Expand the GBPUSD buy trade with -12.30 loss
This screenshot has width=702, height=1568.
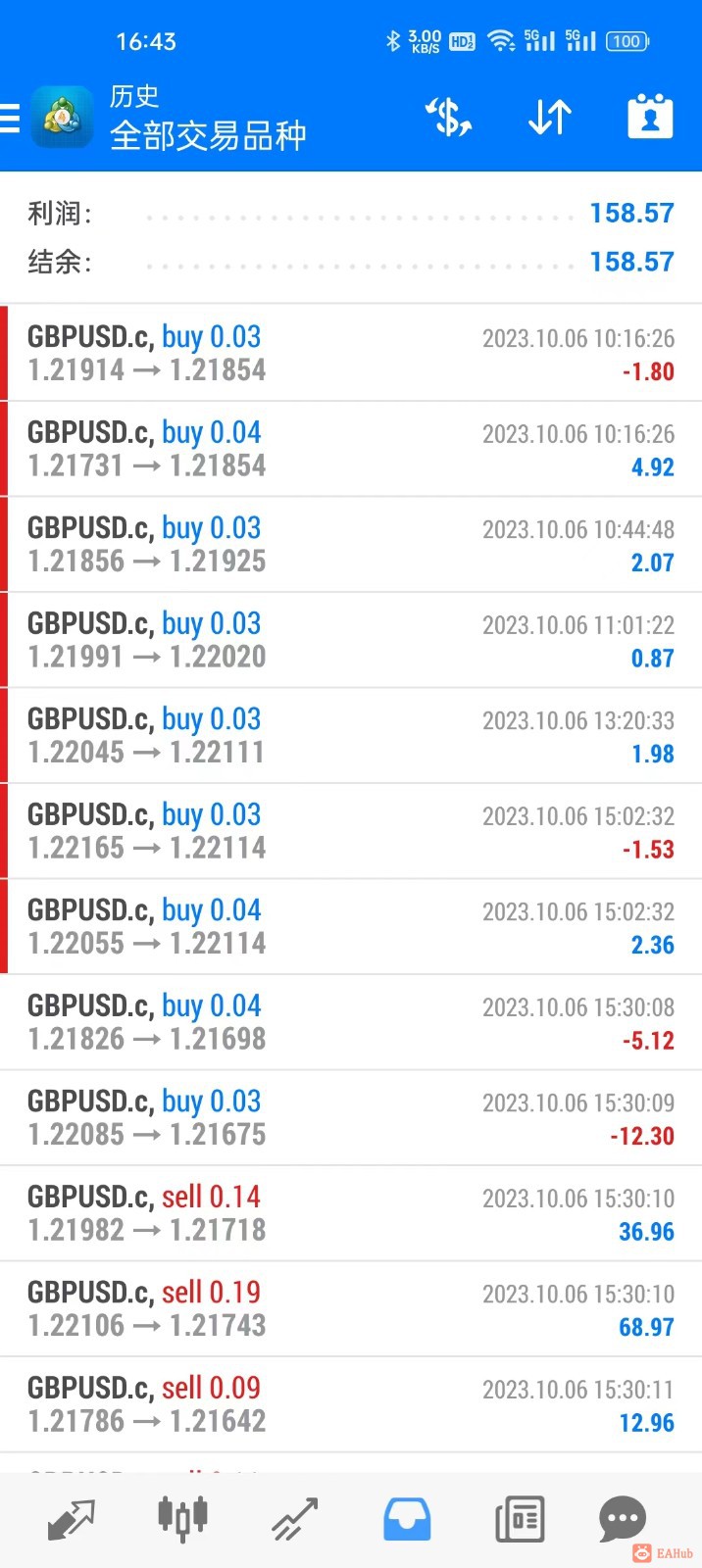(351, 1117)
